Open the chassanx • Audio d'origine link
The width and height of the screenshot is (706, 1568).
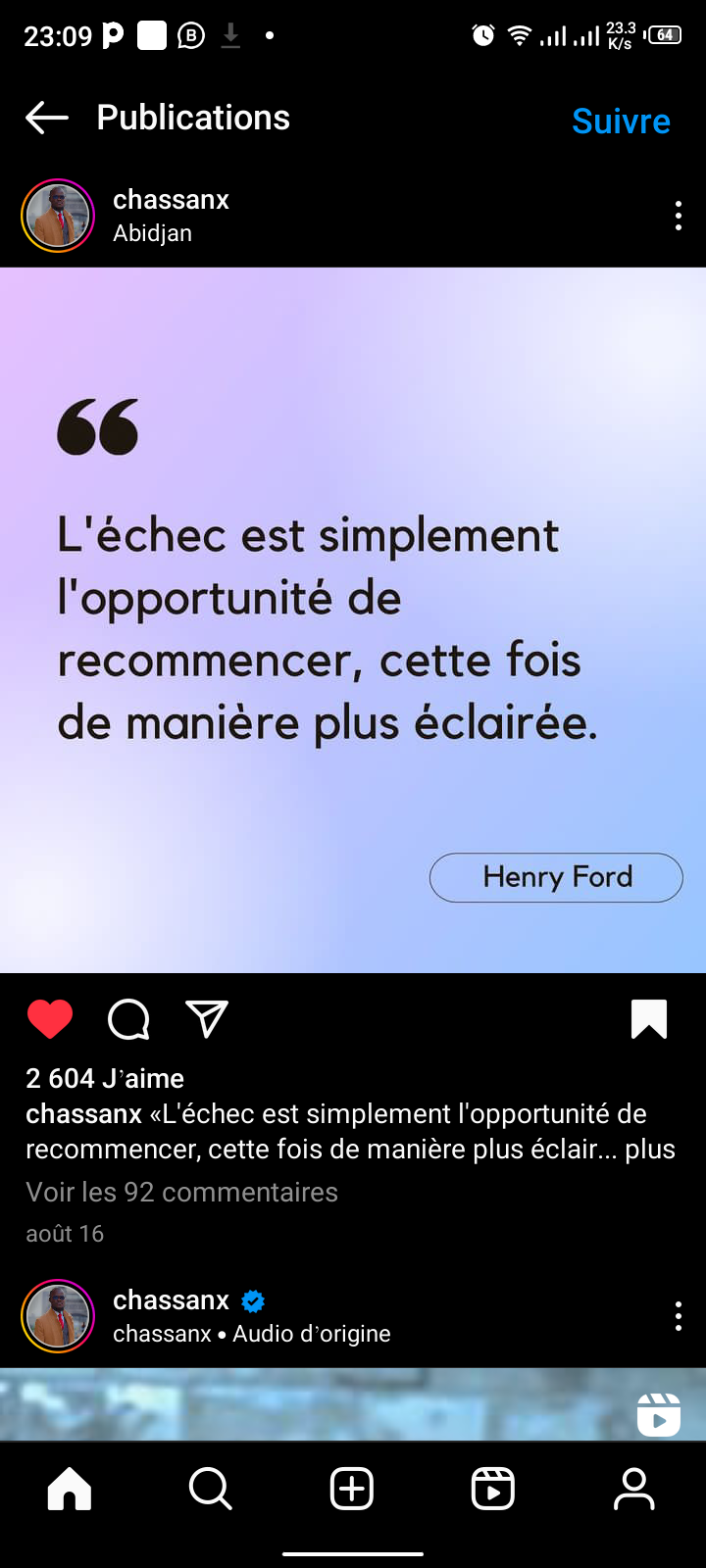(x=252, y=1334)
